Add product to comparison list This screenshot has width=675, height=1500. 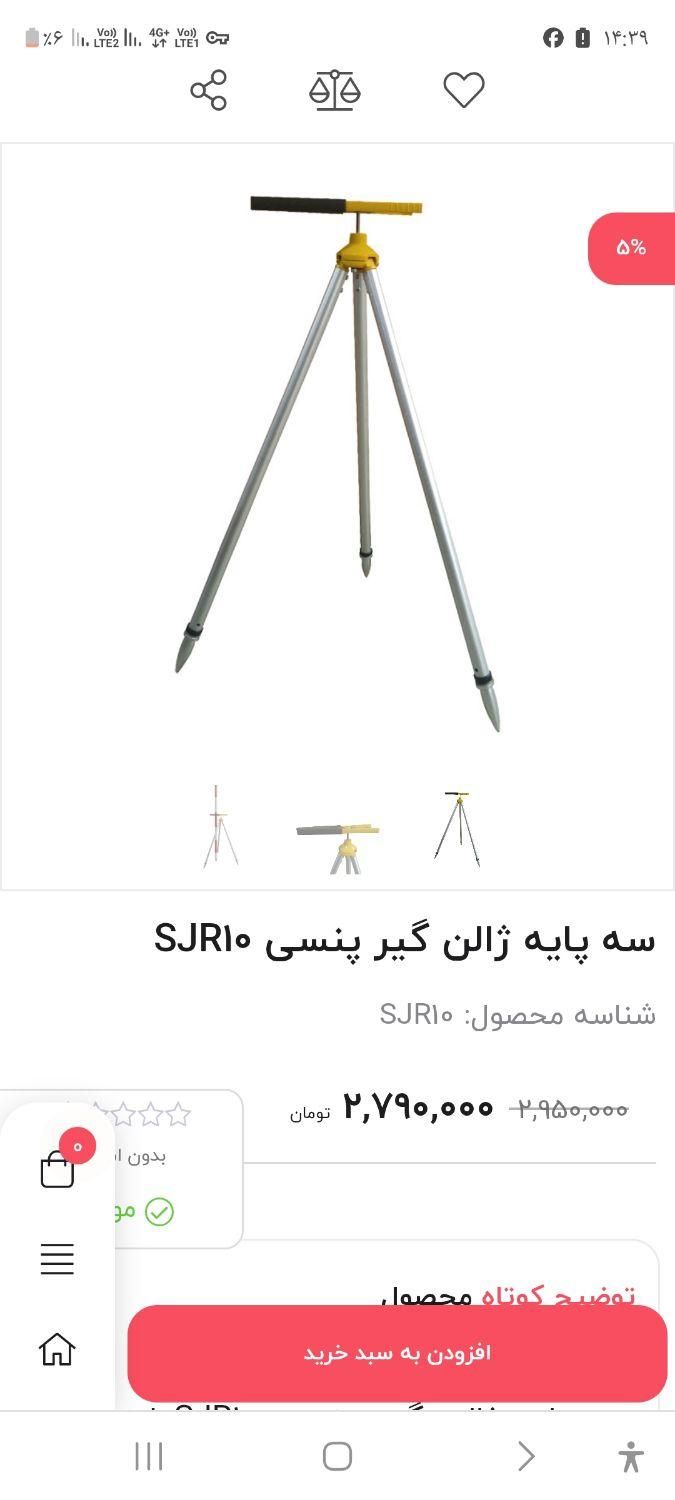point(334,91)
